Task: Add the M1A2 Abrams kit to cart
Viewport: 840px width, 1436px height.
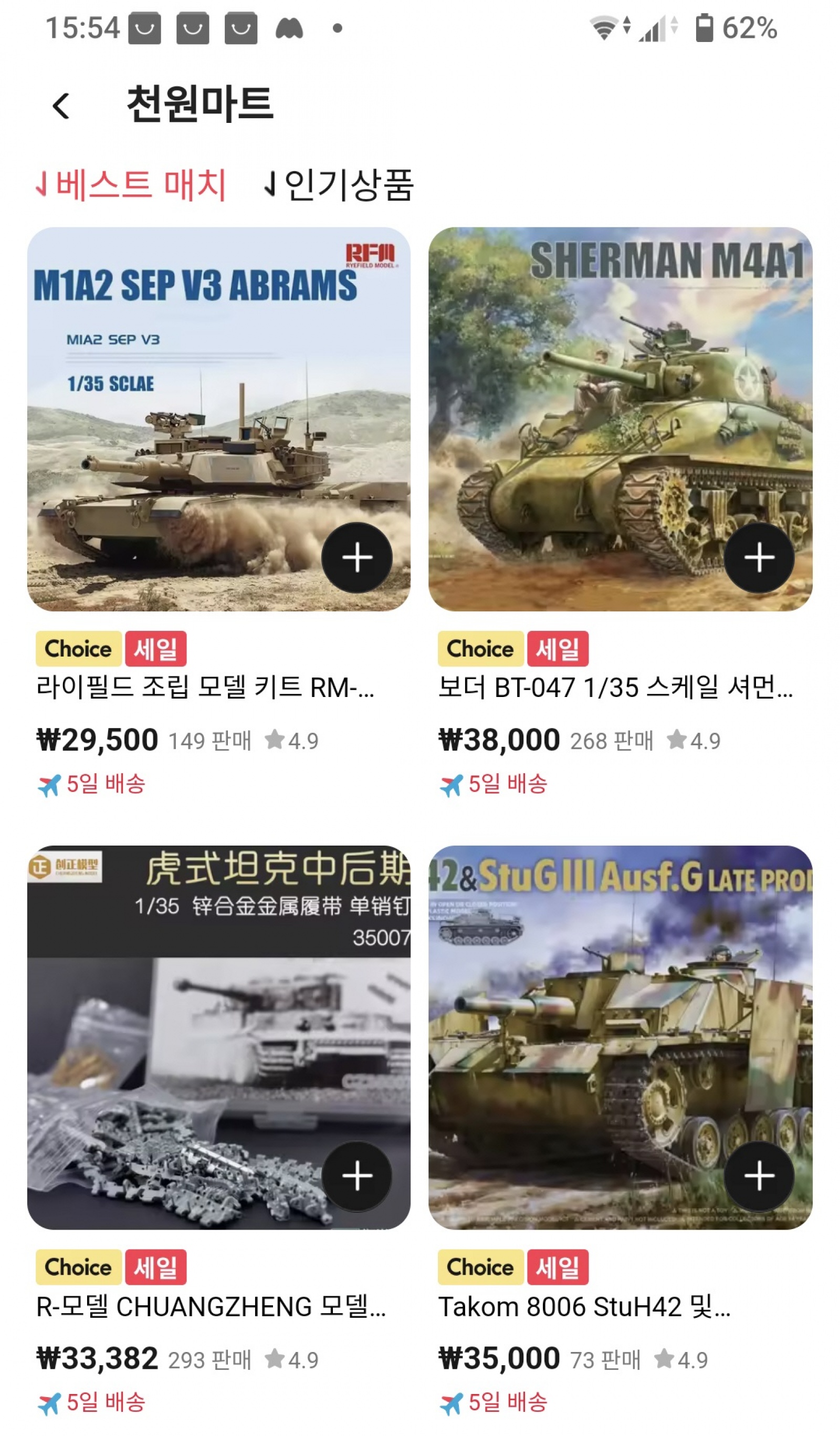Action: click(357, 557)
